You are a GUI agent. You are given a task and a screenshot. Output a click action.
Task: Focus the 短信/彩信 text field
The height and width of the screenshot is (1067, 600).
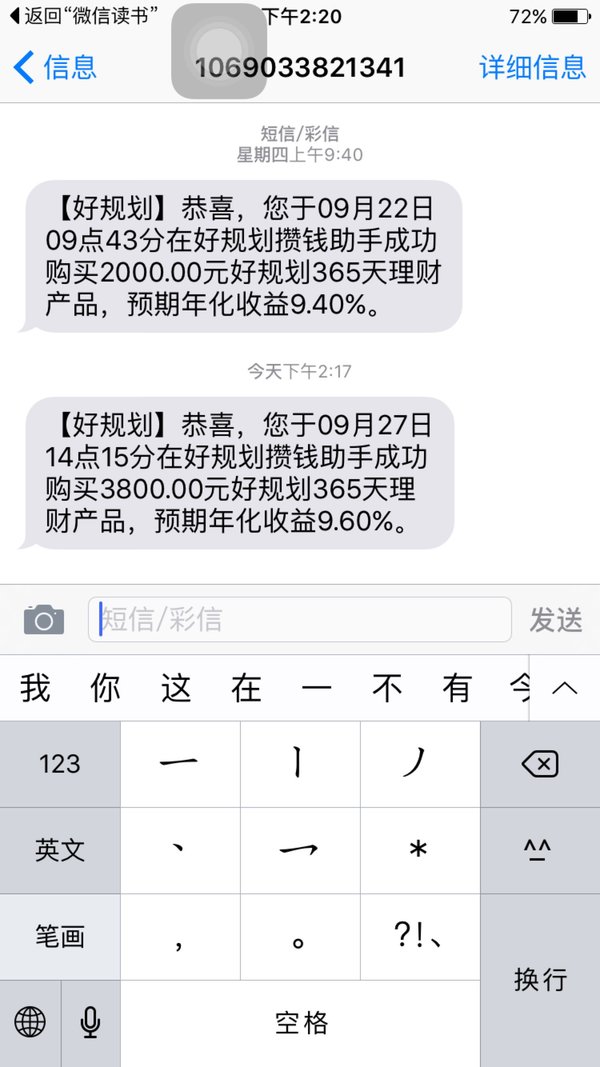(x=299, y=619)
